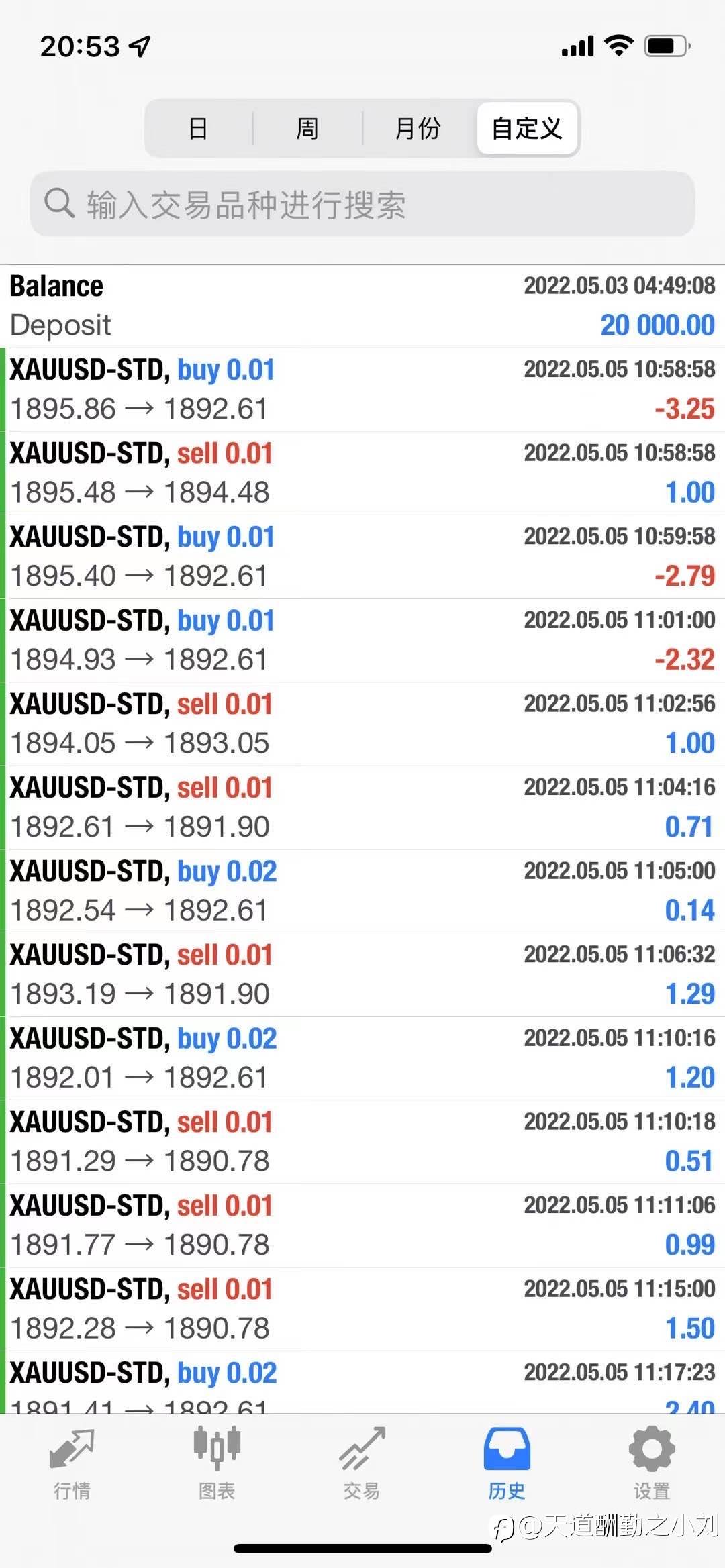Image resolution: width=725 pixels, height=1568 pixels.
Task: Open the Balance Deposit 20 000.00 entry
Action: pos(362,306)
